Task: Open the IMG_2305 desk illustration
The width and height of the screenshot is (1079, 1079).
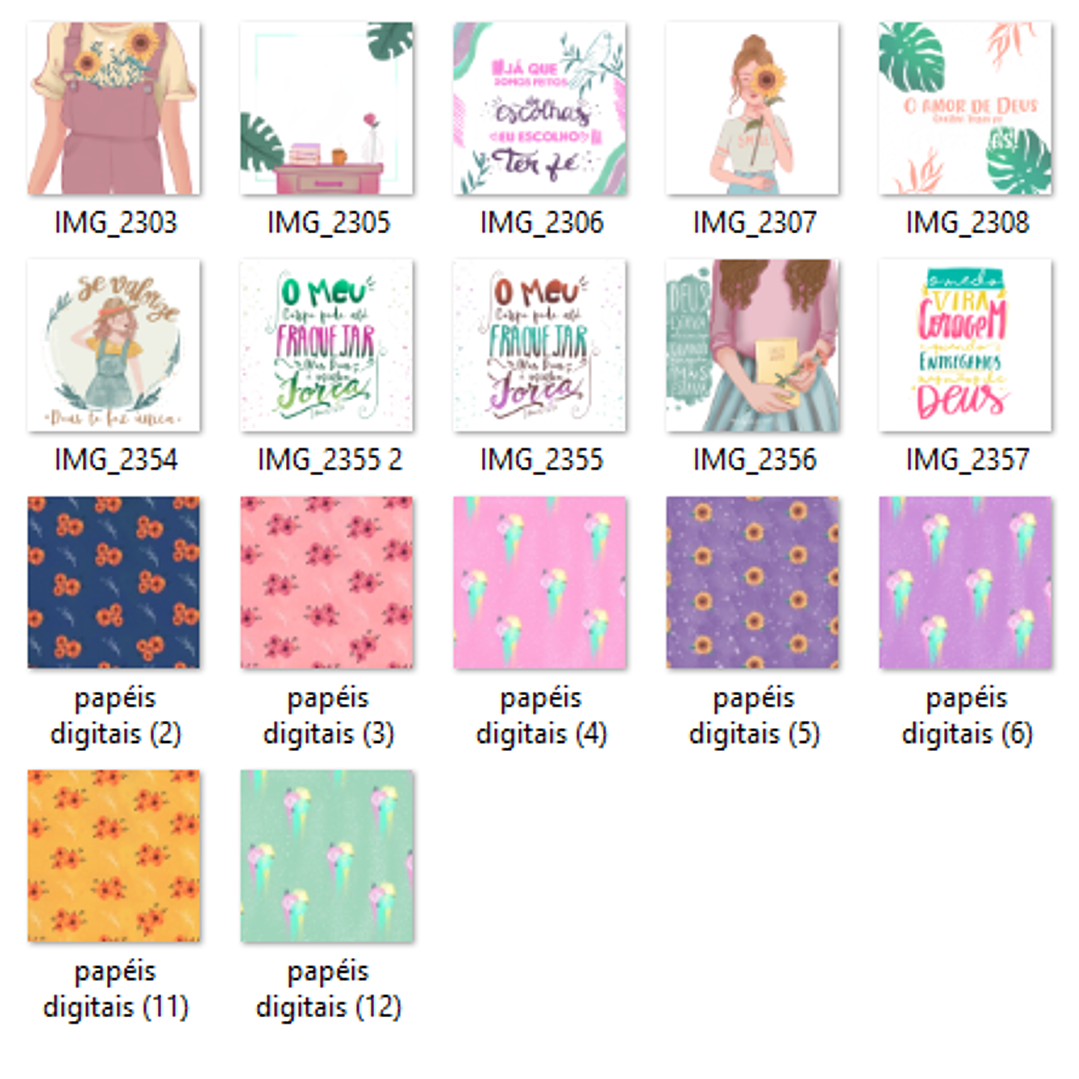Action: [327, 108]
